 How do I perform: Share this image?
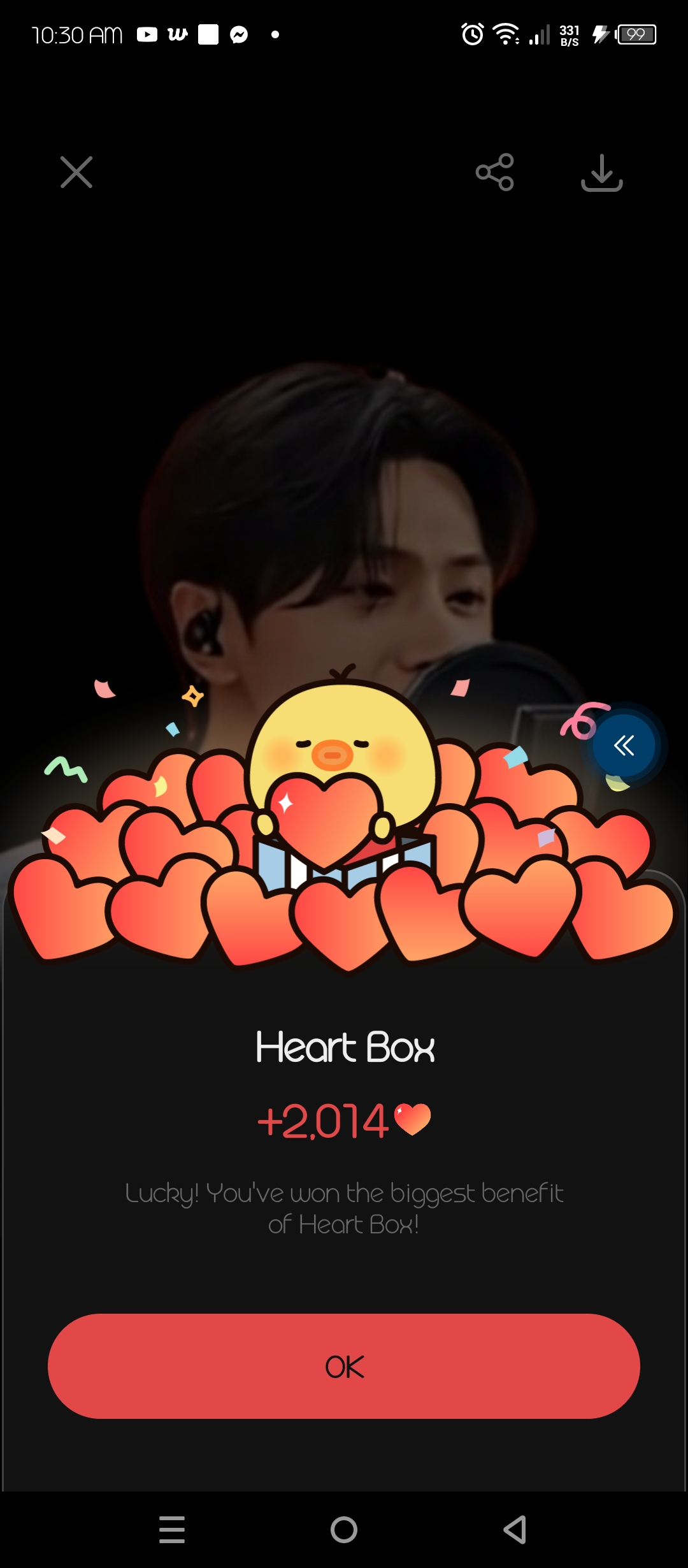[x=494, y=172]
